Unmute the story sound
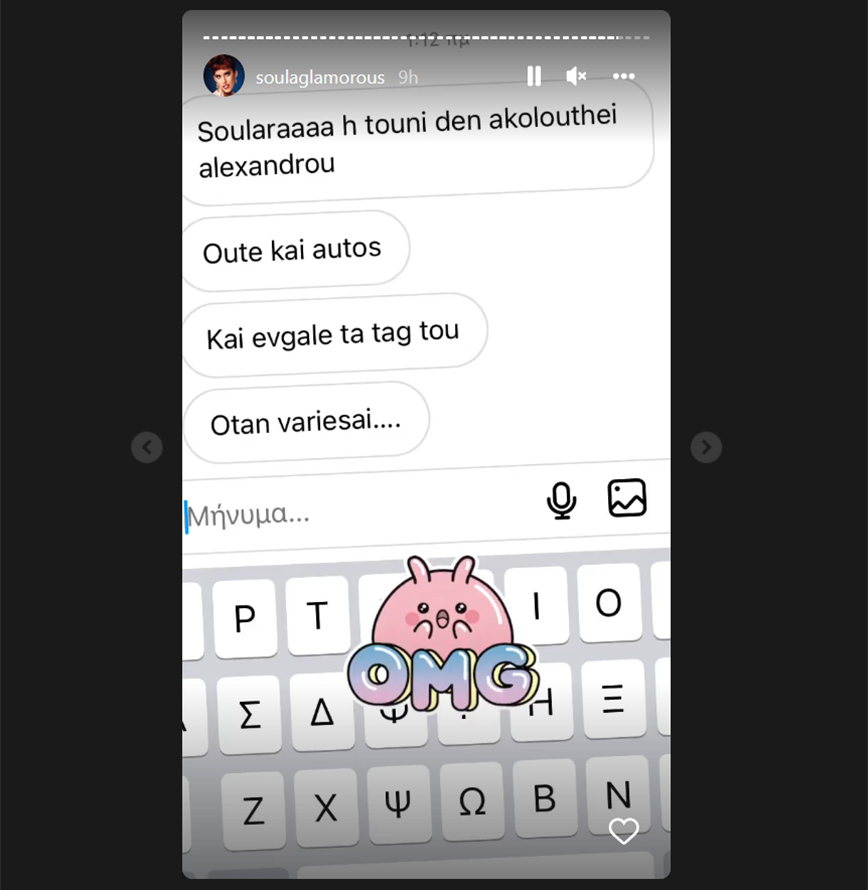The height and width of the screenshot is (890, 868). (576, 77)
